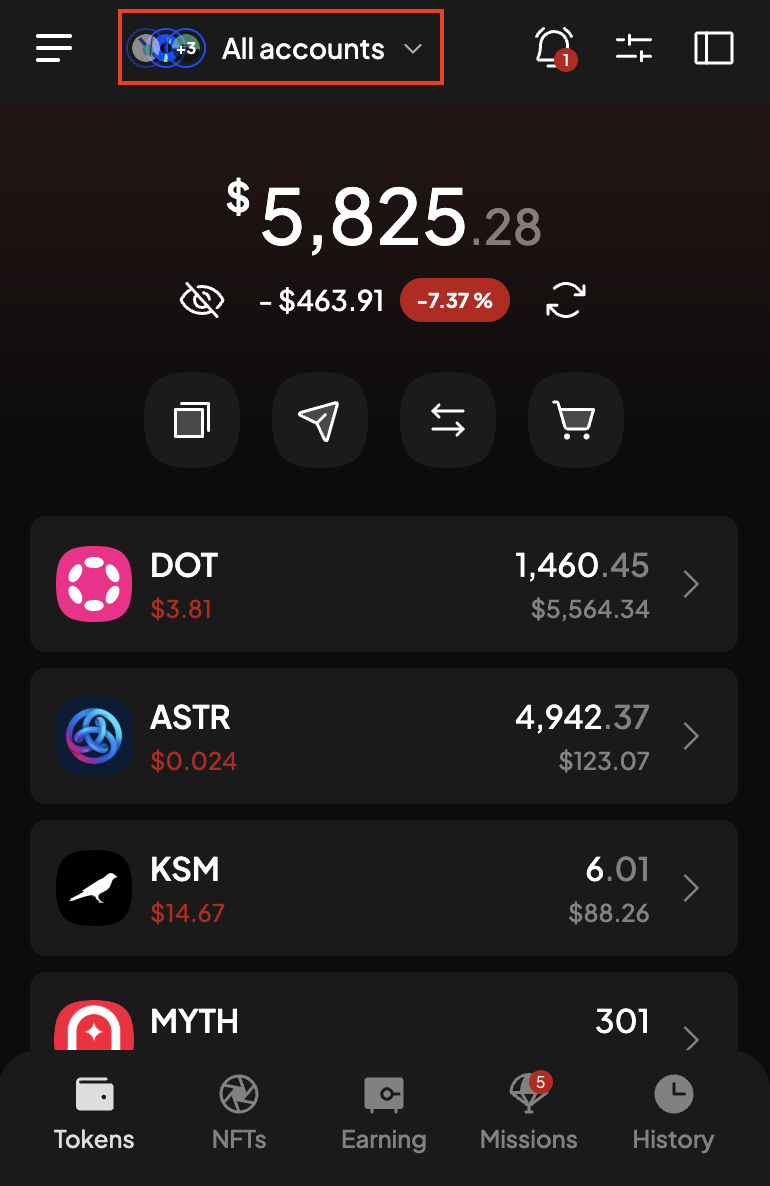This screenshot has width=770, height=1186.
Task: Open the filter settings sliders
Action: 634,48
